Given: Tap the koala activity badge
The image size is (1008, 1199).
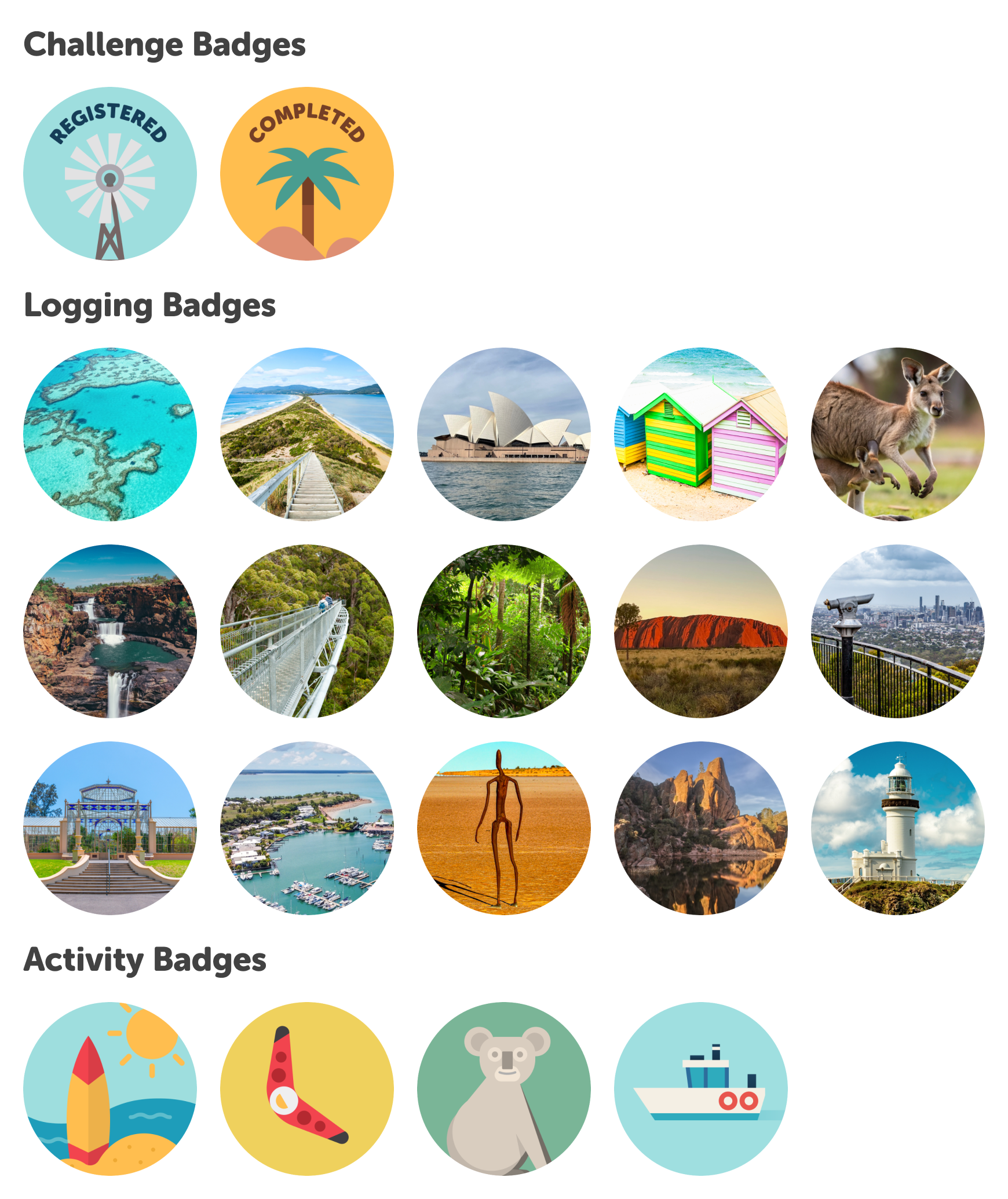Looking at the screenshot, I should (504, 1089).
